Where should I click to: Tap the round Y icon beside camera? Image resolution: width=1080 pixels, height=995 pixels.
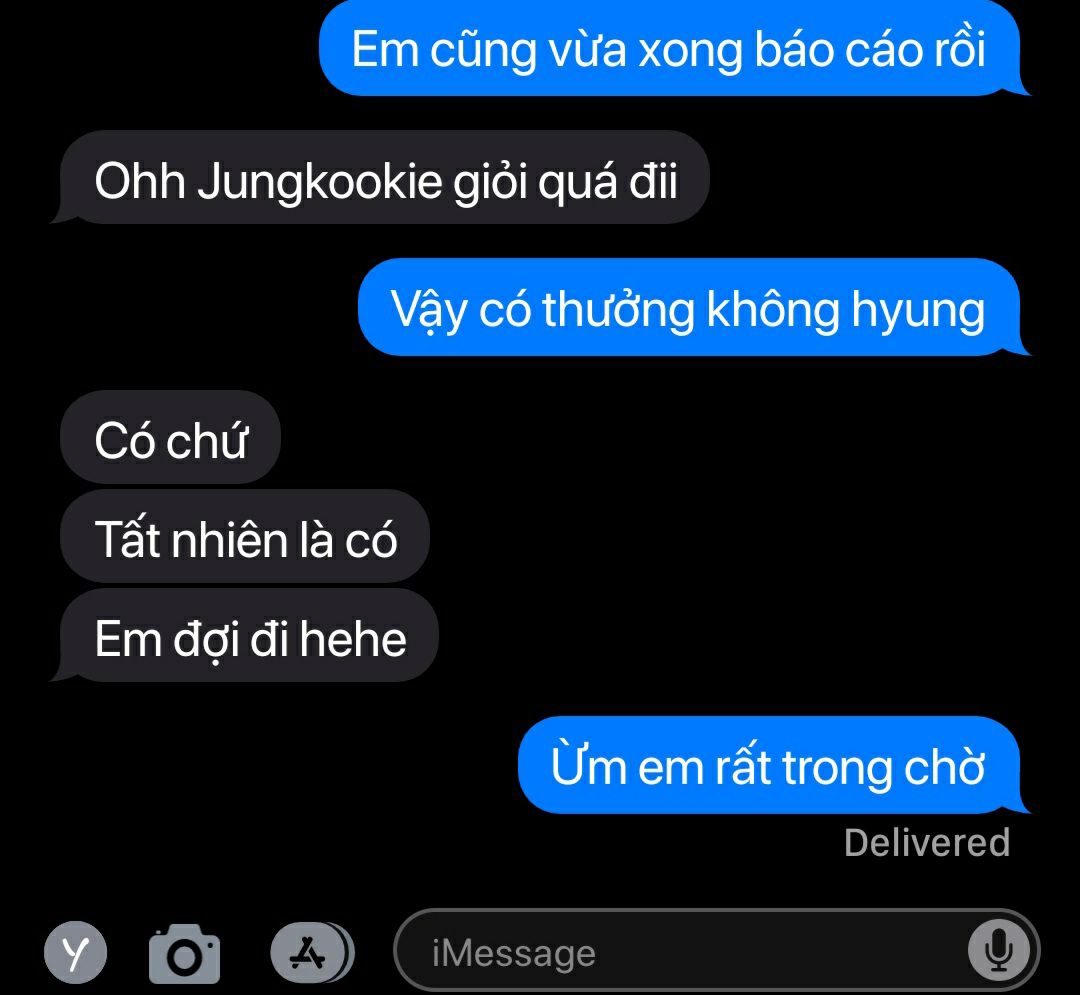pos(76,953)
